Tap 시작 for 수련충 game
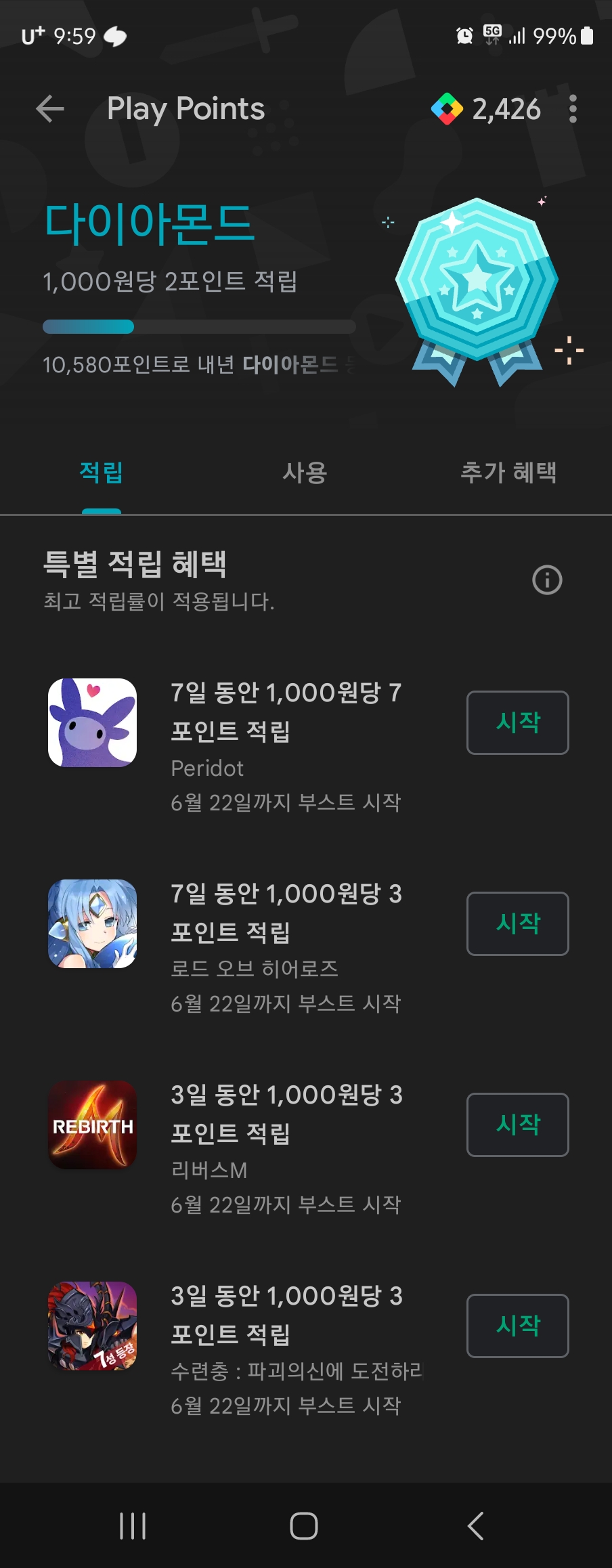The width and height of the screenshot is (612, 1568). (517, 1326)
